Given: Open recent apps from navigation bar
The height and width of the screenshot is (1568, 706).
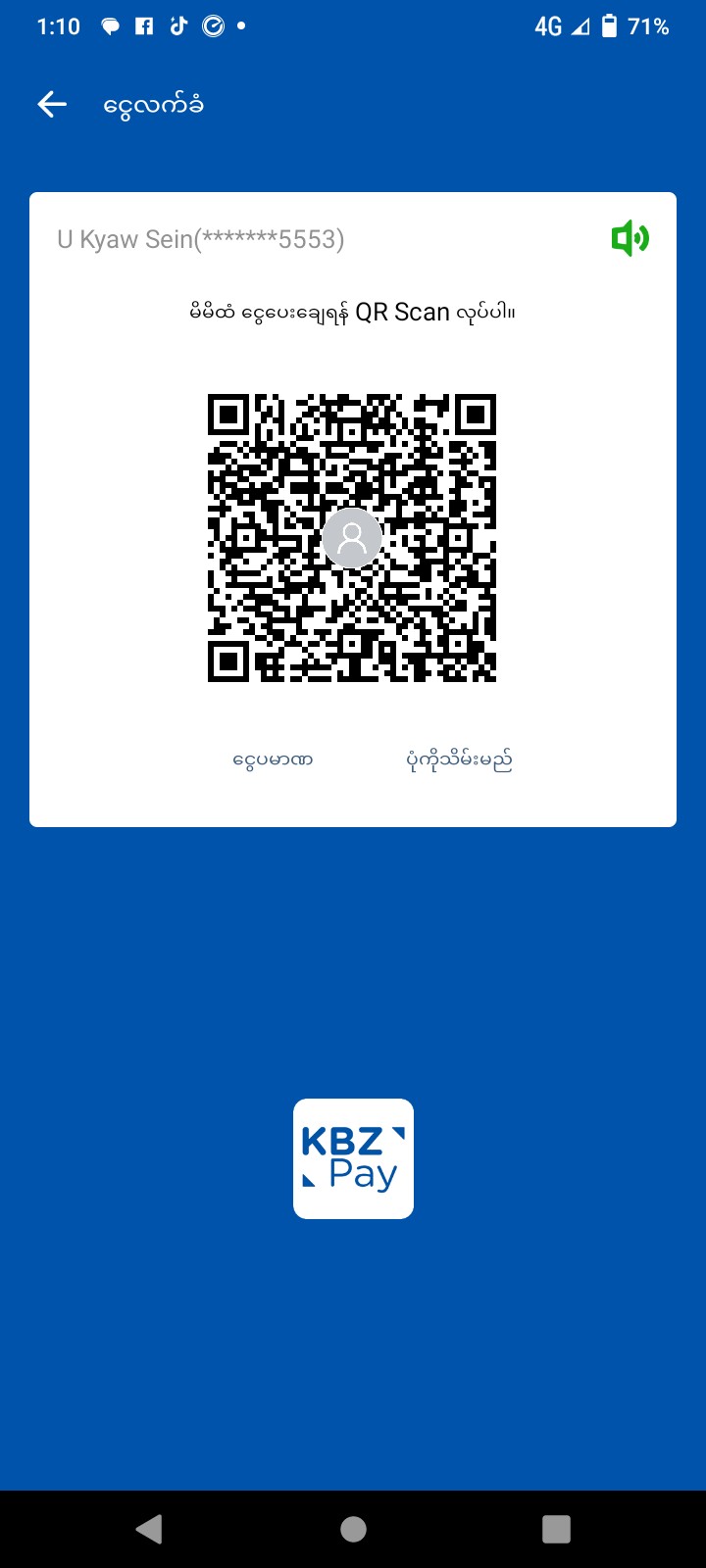Looking at the screenshot, I should [556, 1529].
